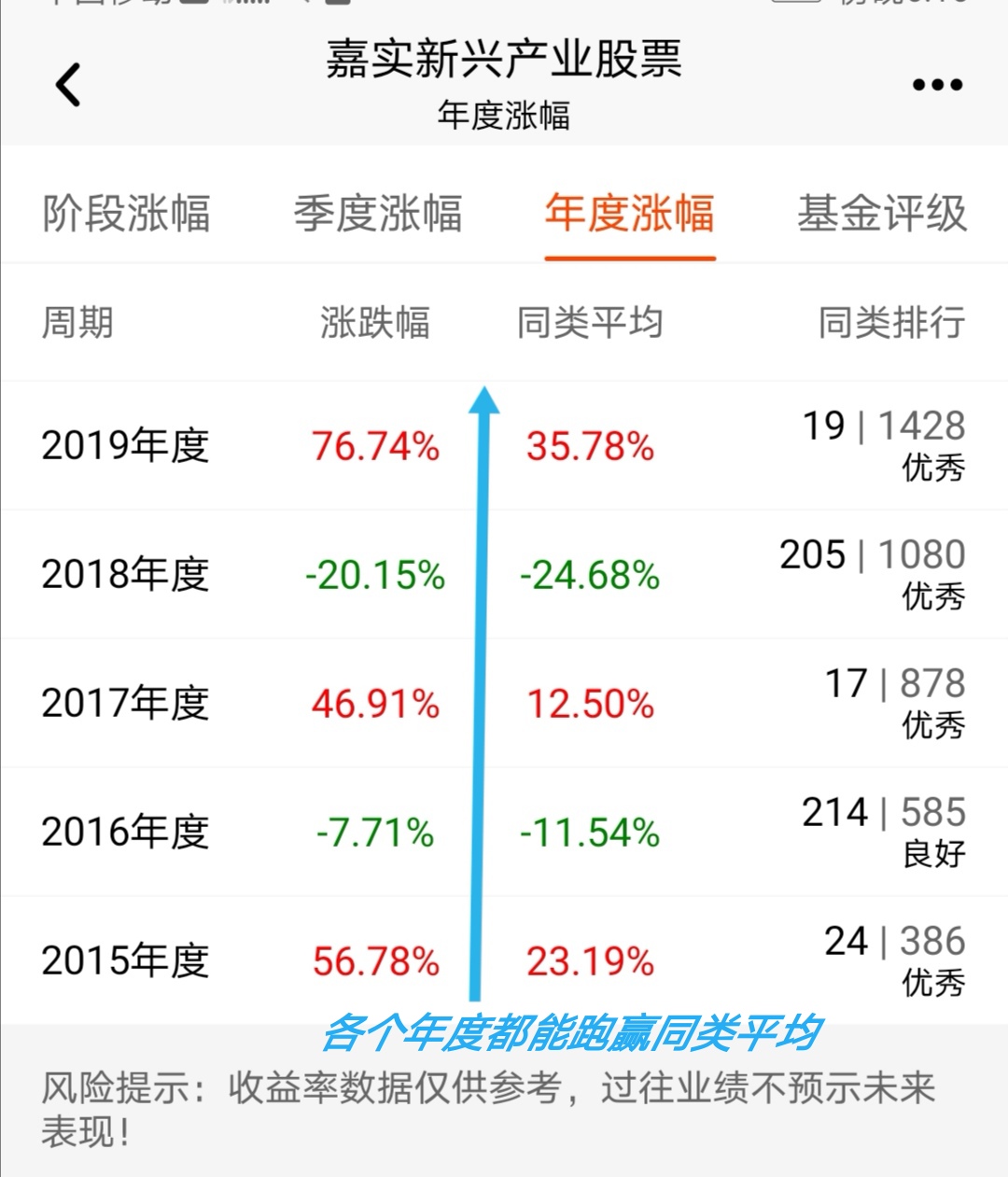Click the 涨跌幅 column header

coord(376,324)
